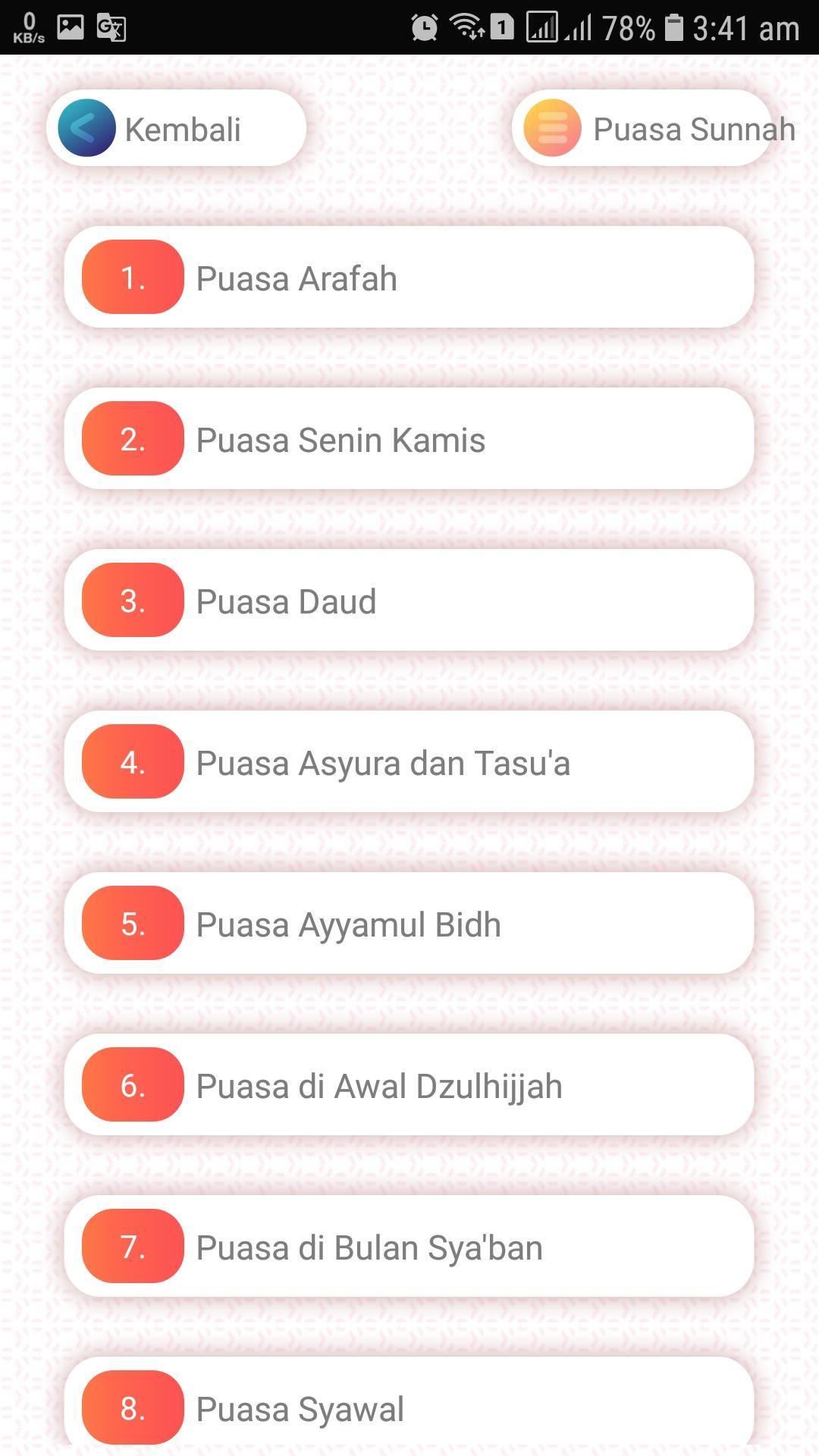Click the battery indicator in the status bar
The width and height of the screenshot is (819, 1456).
(673, 25)
